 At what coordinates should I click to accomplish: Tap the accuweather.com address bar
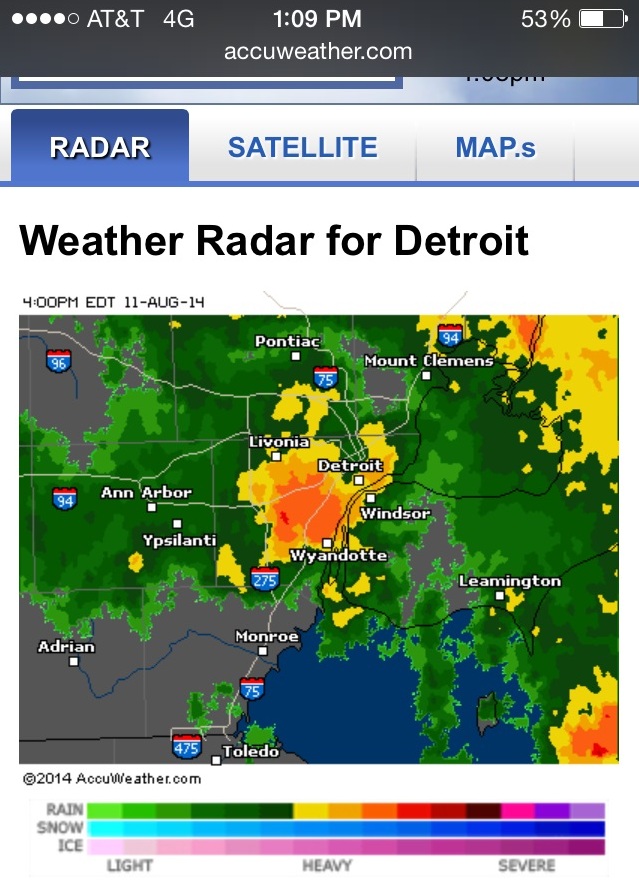tap(319, 52)
